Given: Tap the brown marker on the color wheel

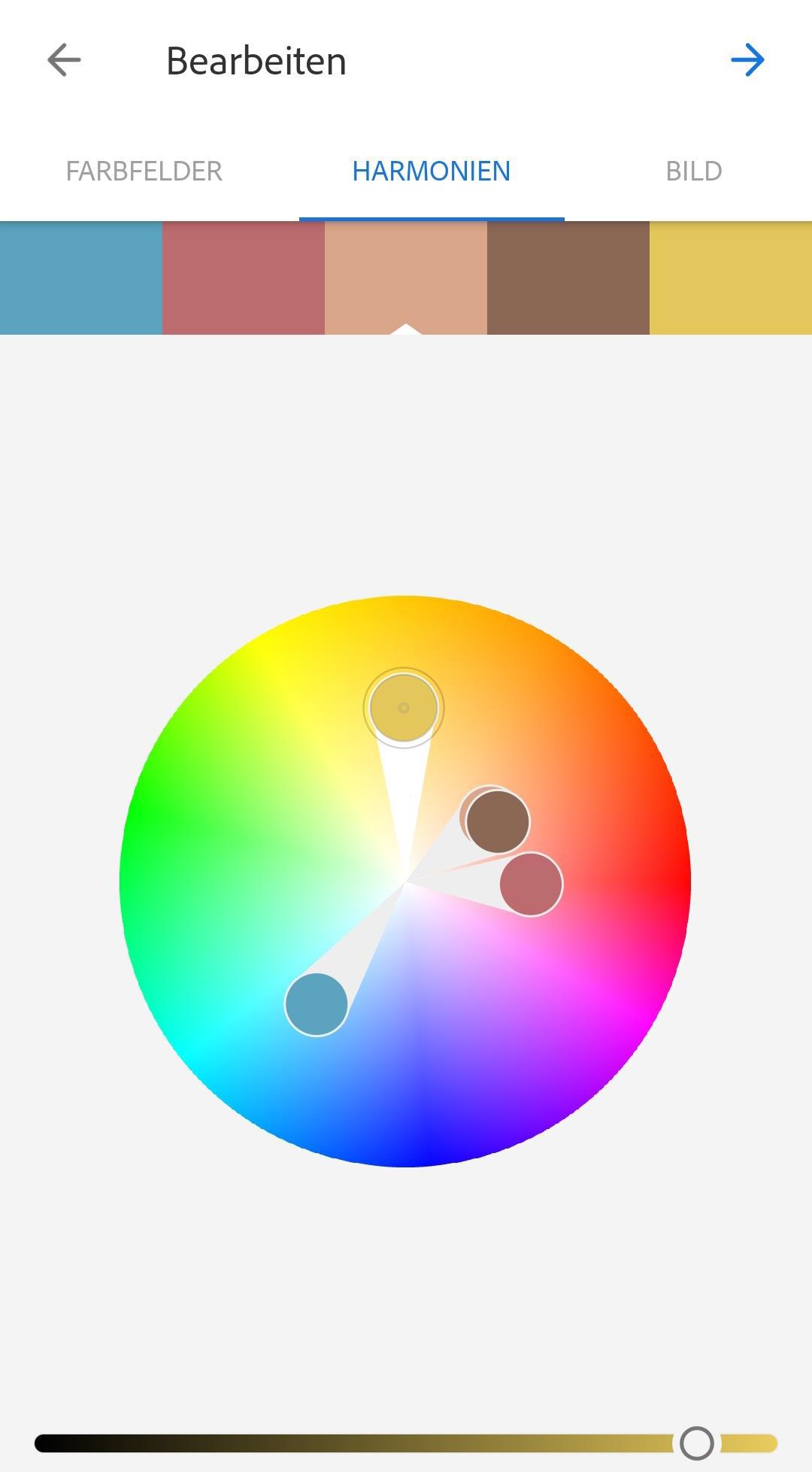Looking at the screenshot, I should [498, 821].
